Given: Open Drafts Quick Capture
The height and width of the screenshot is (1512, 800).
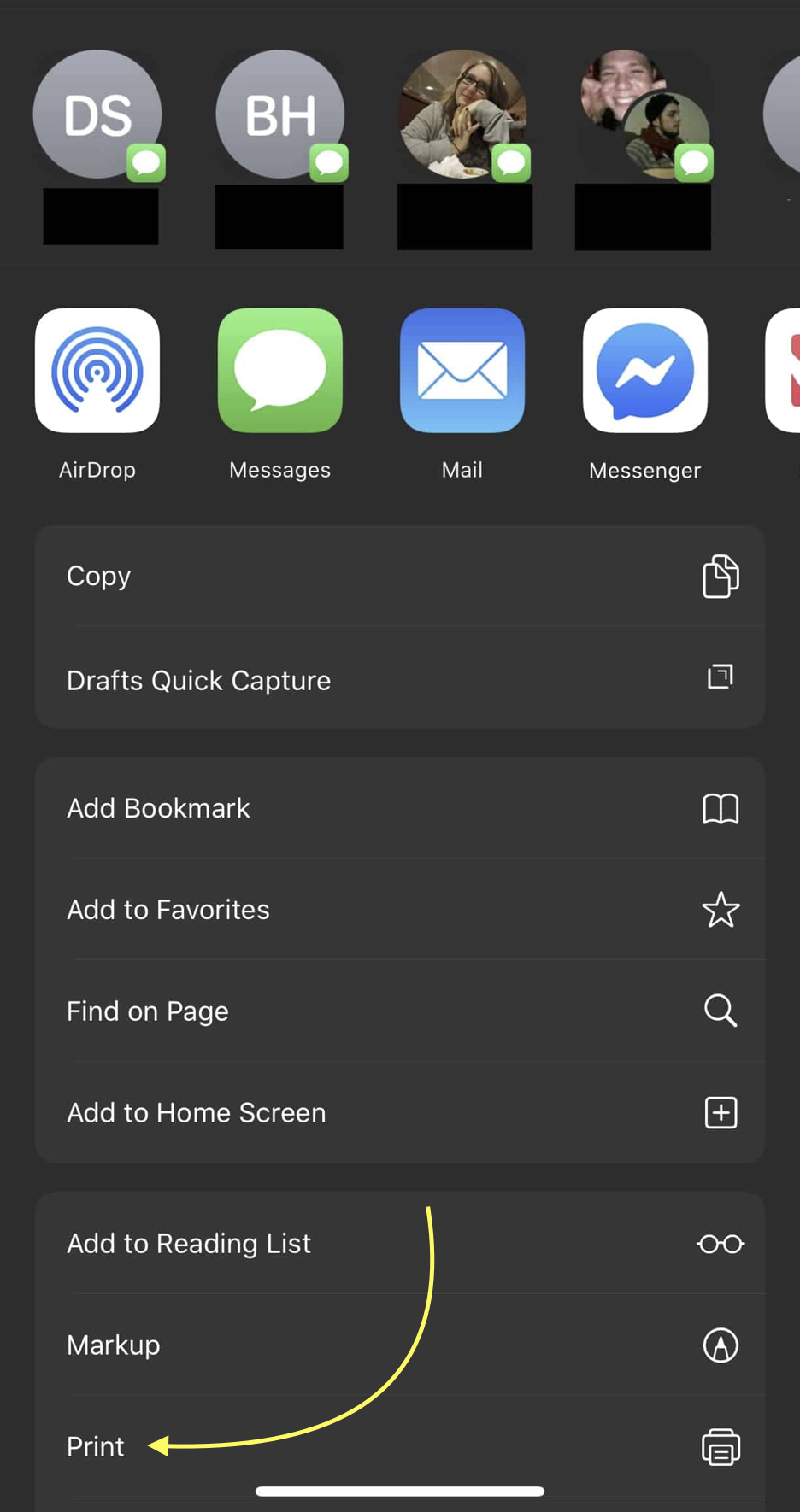Looking at the screenshot, I should tap(399, 680).
